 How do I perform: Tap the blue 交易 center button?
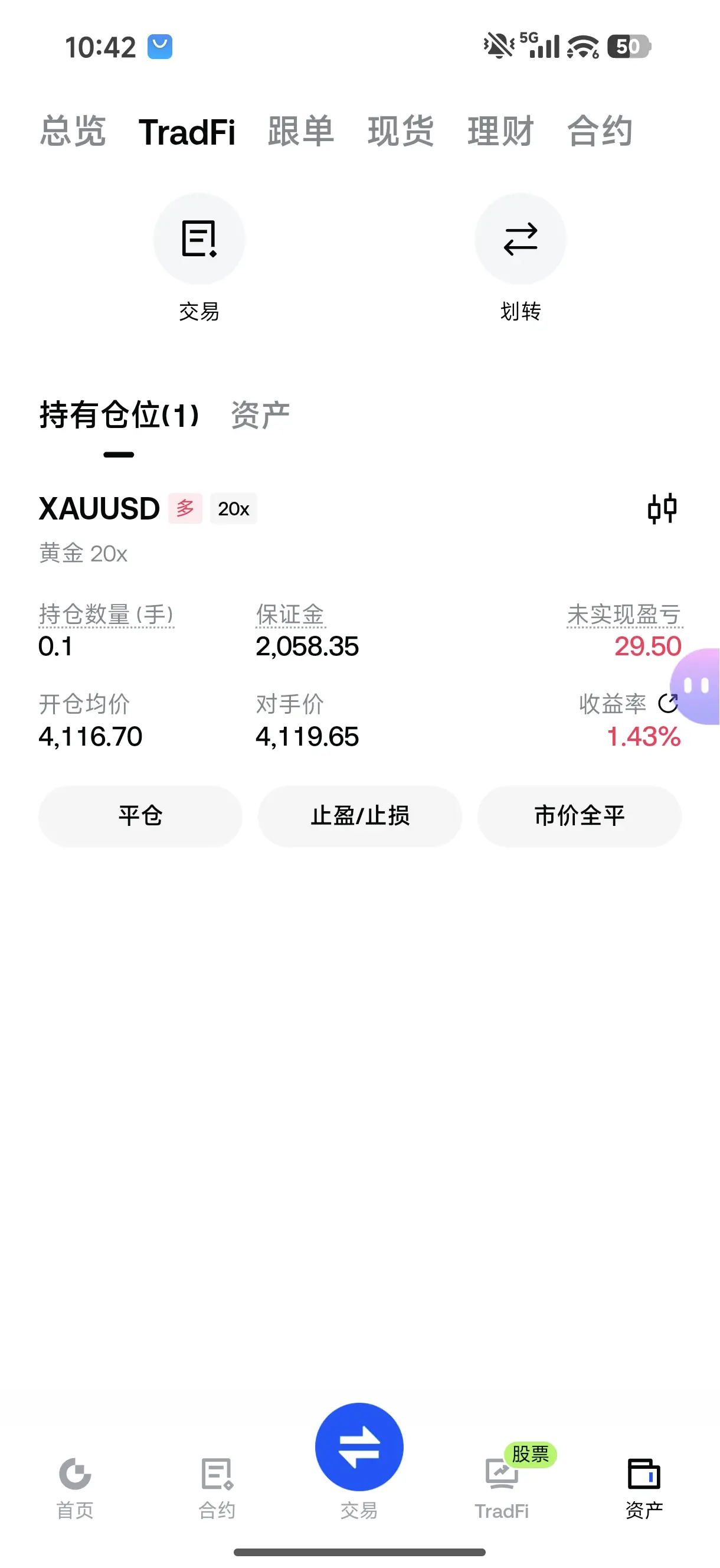359,1447
